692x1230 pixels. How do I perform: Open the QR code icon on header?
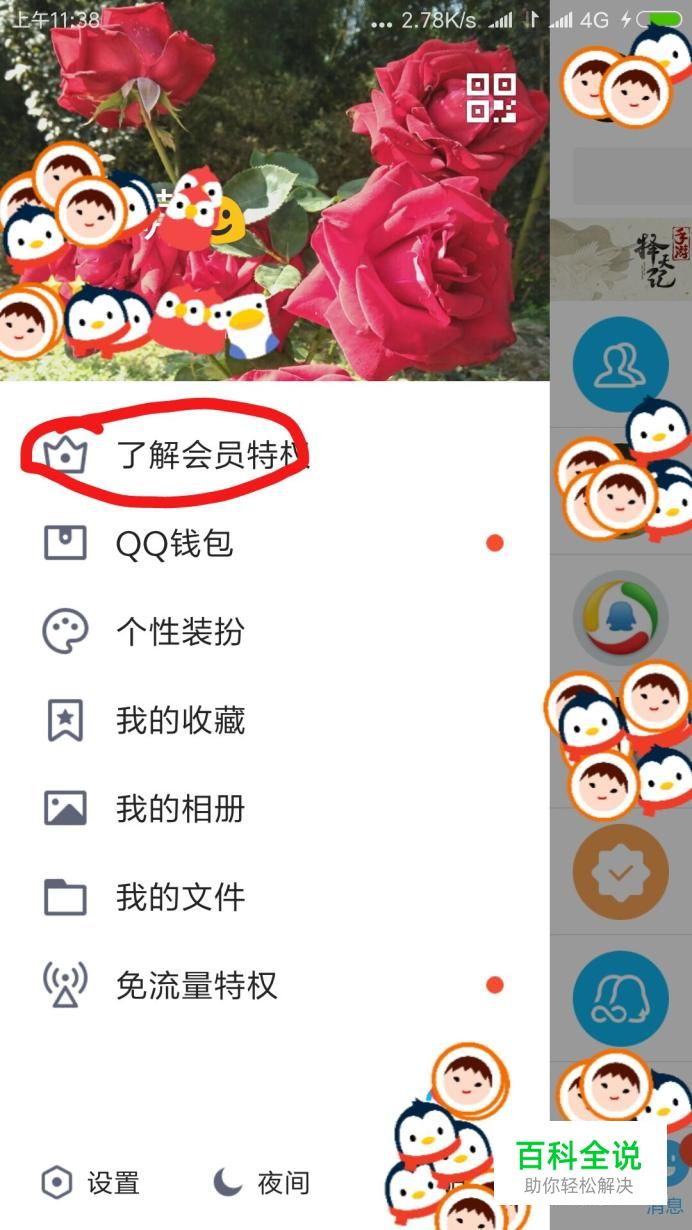491,97
